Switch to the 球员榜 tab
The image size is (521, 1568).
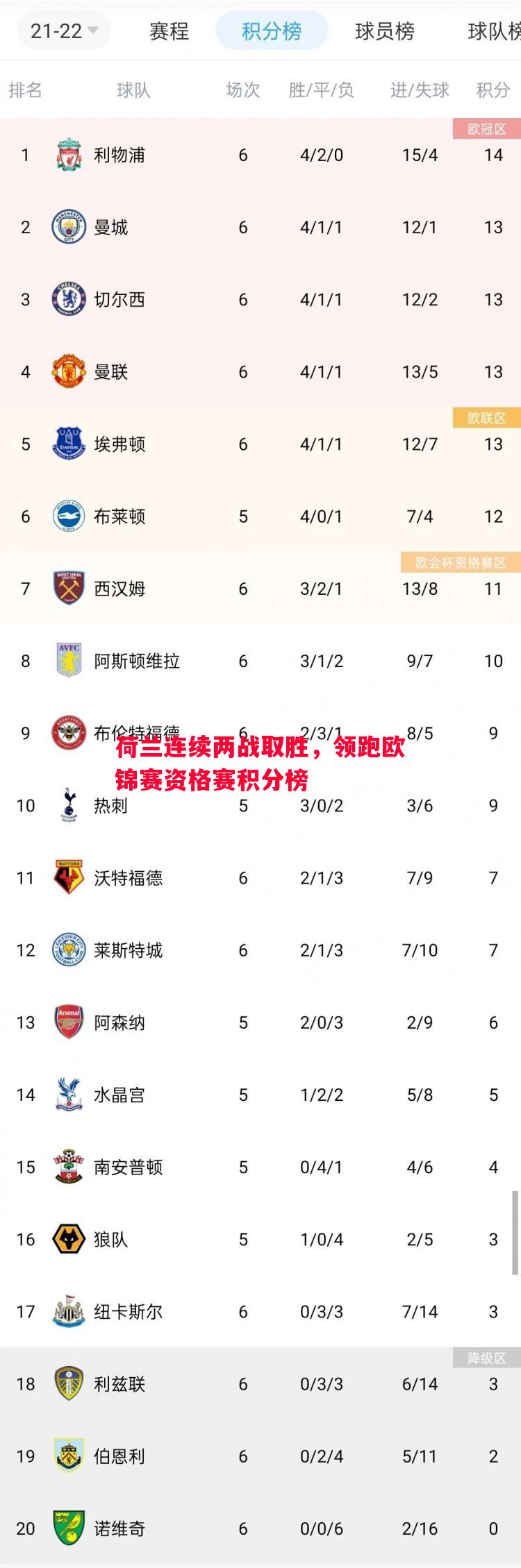click(x=384, y=31)
